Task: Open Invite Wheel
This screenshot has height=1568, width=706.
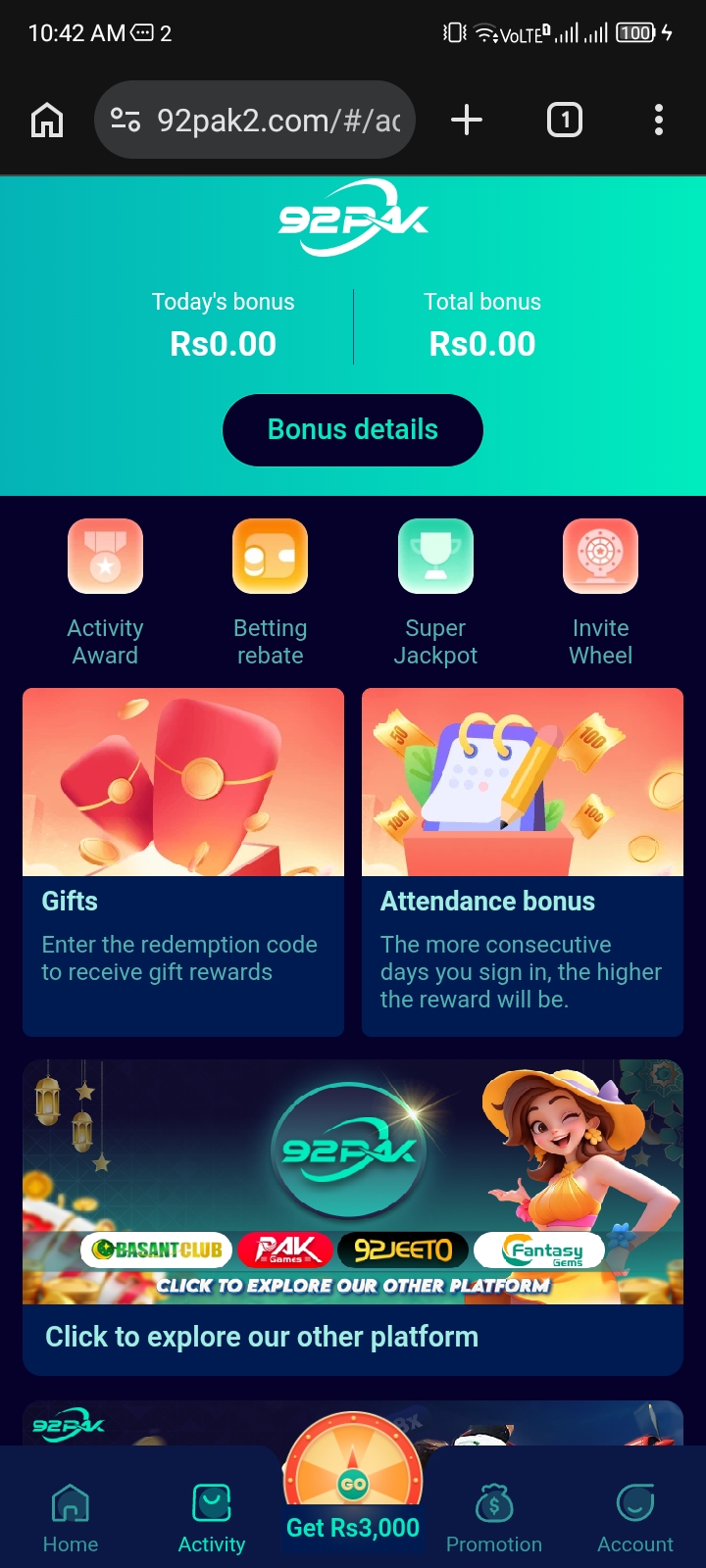Action: 601,594
